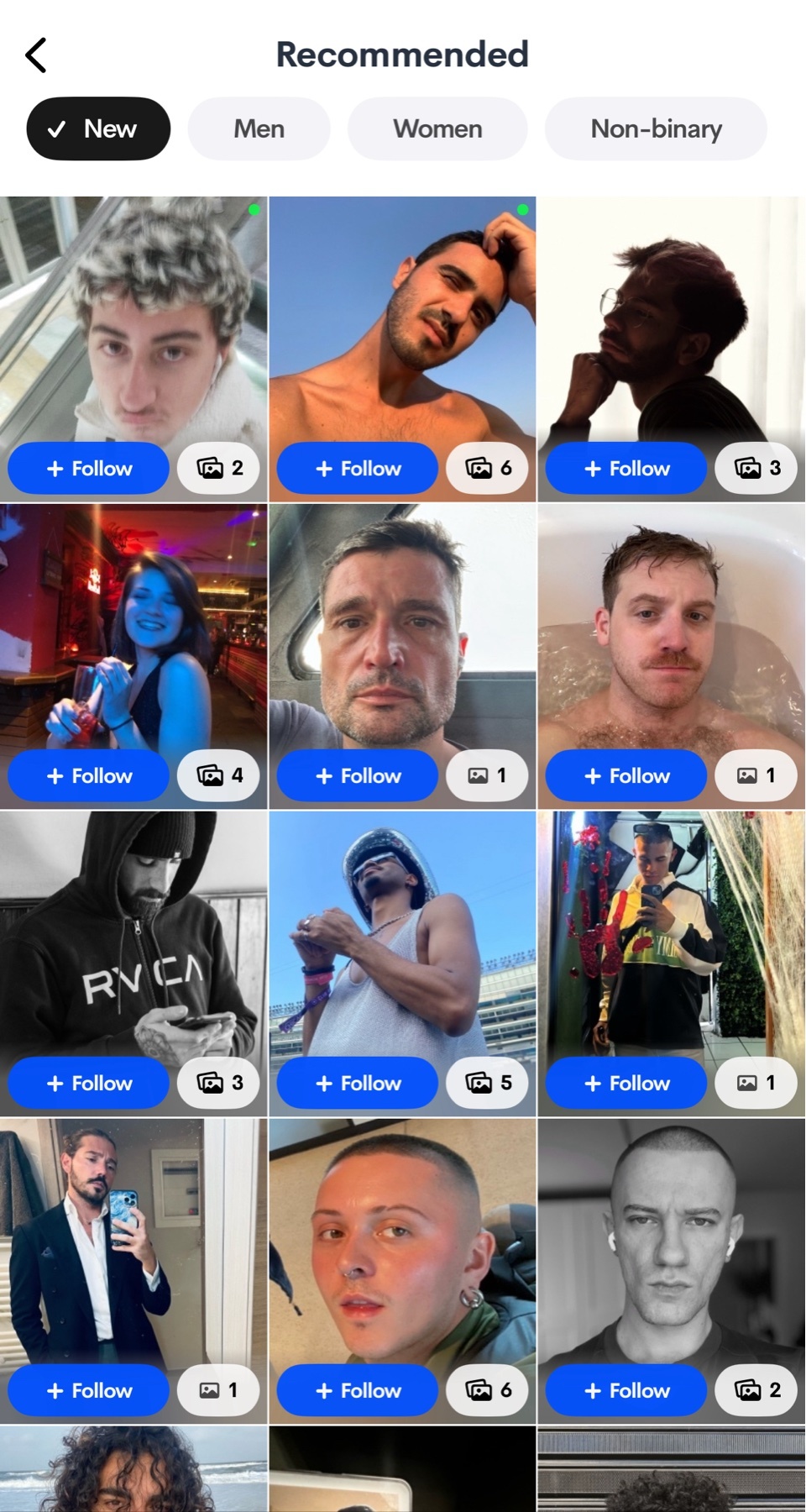Follow the man with a nose ring and earring
This screenshot has width=806, height=1512.
click(x=358, y=1390)
